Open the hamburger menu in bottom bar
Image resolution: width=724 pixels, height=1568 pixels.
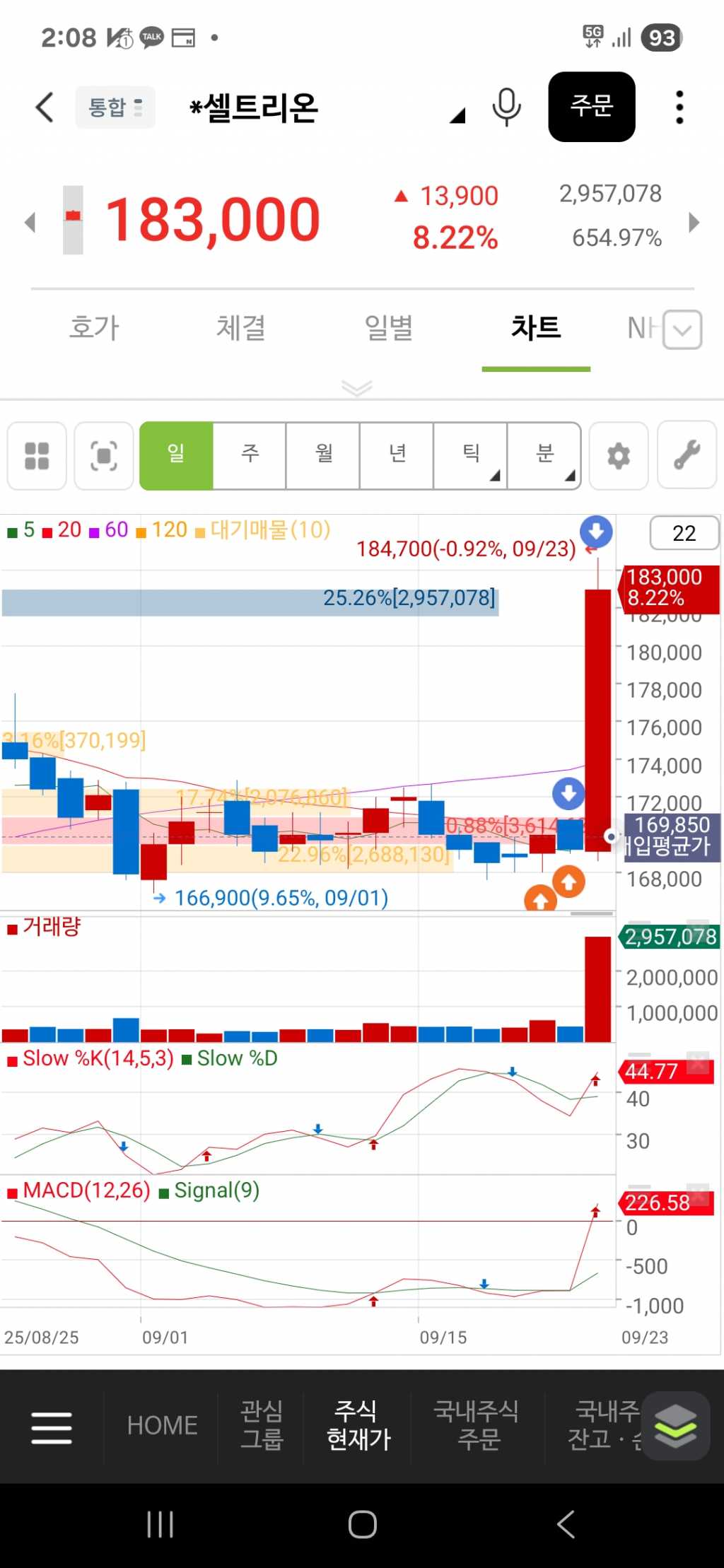tap(52, 1427)
